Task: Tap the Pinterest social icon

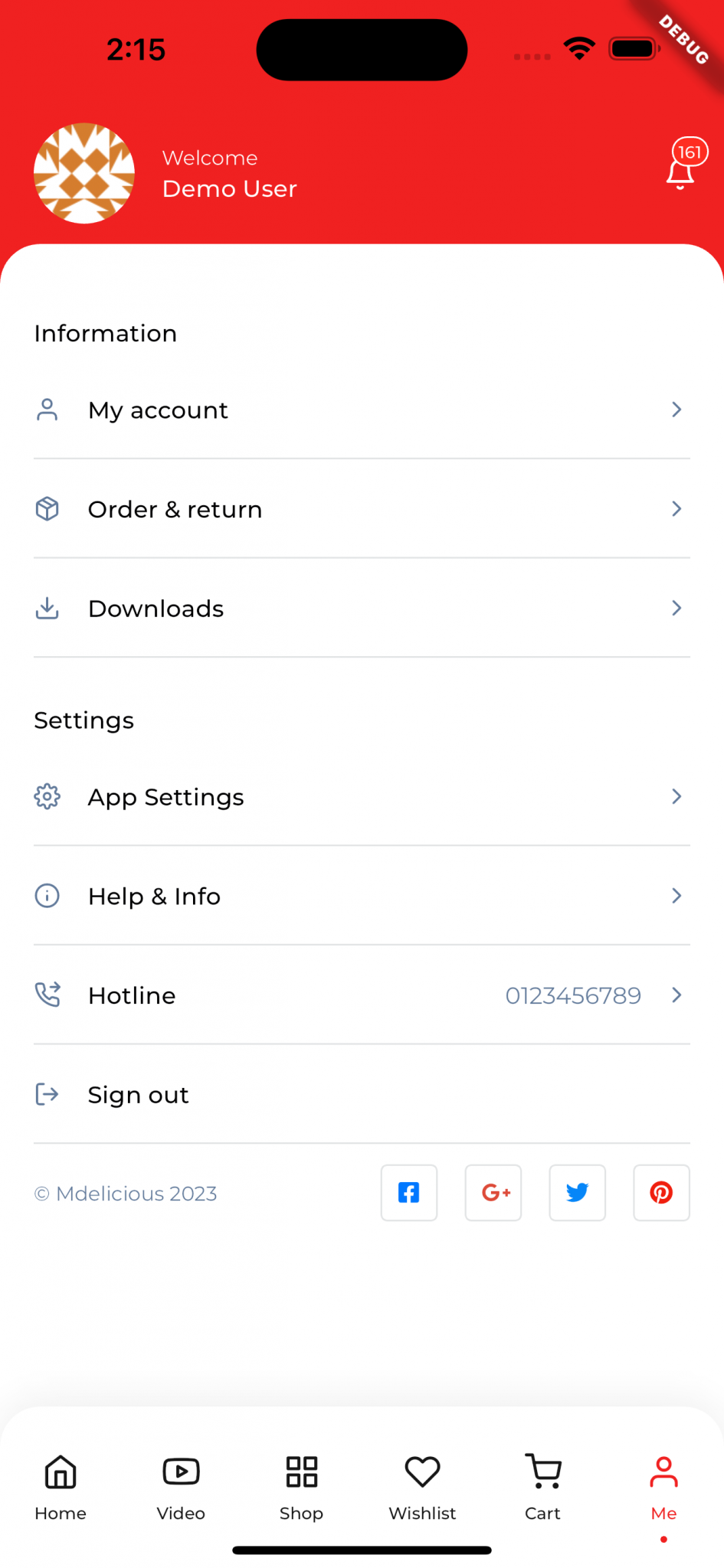Action: pyautogui.click(x=661, y=1192)
